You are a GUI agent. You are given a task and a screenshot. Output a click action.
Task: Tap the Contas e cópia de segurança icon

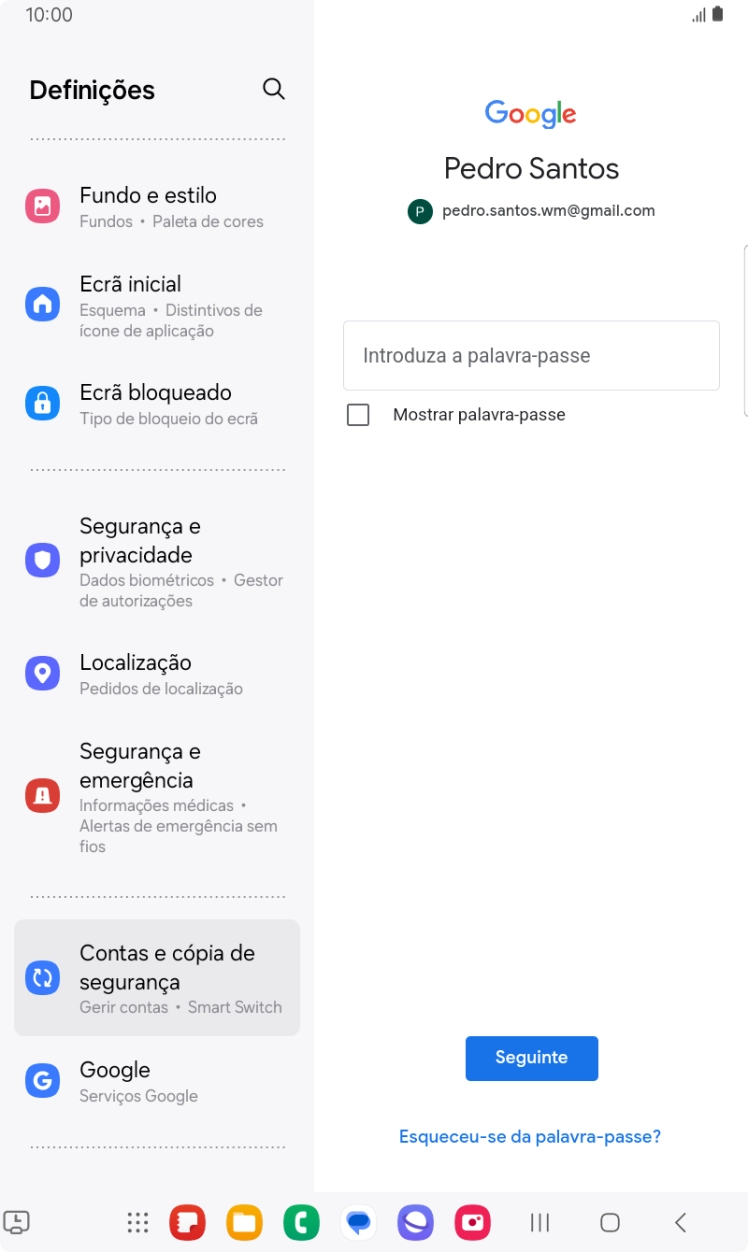click(x=42, y=978)
